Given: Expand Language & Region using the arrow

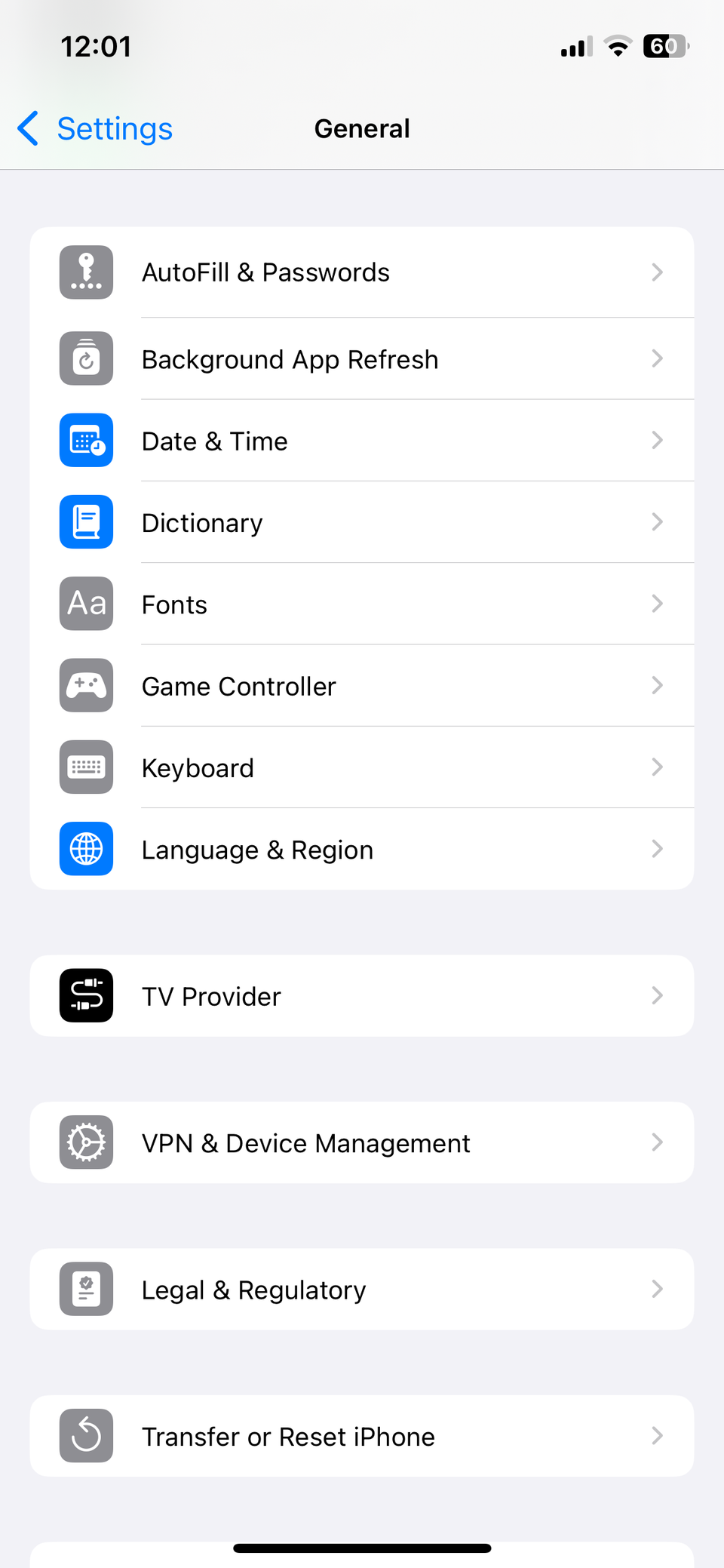Looking at the screenshot, I should (657, 848).
